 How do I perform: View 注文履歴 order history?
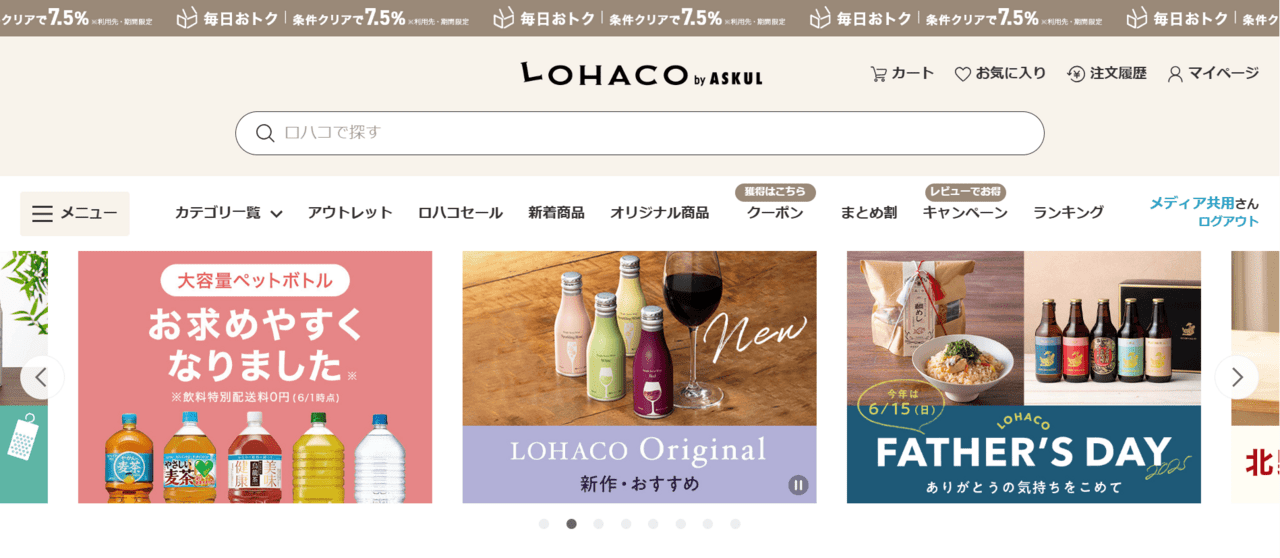click(1107, 73)
